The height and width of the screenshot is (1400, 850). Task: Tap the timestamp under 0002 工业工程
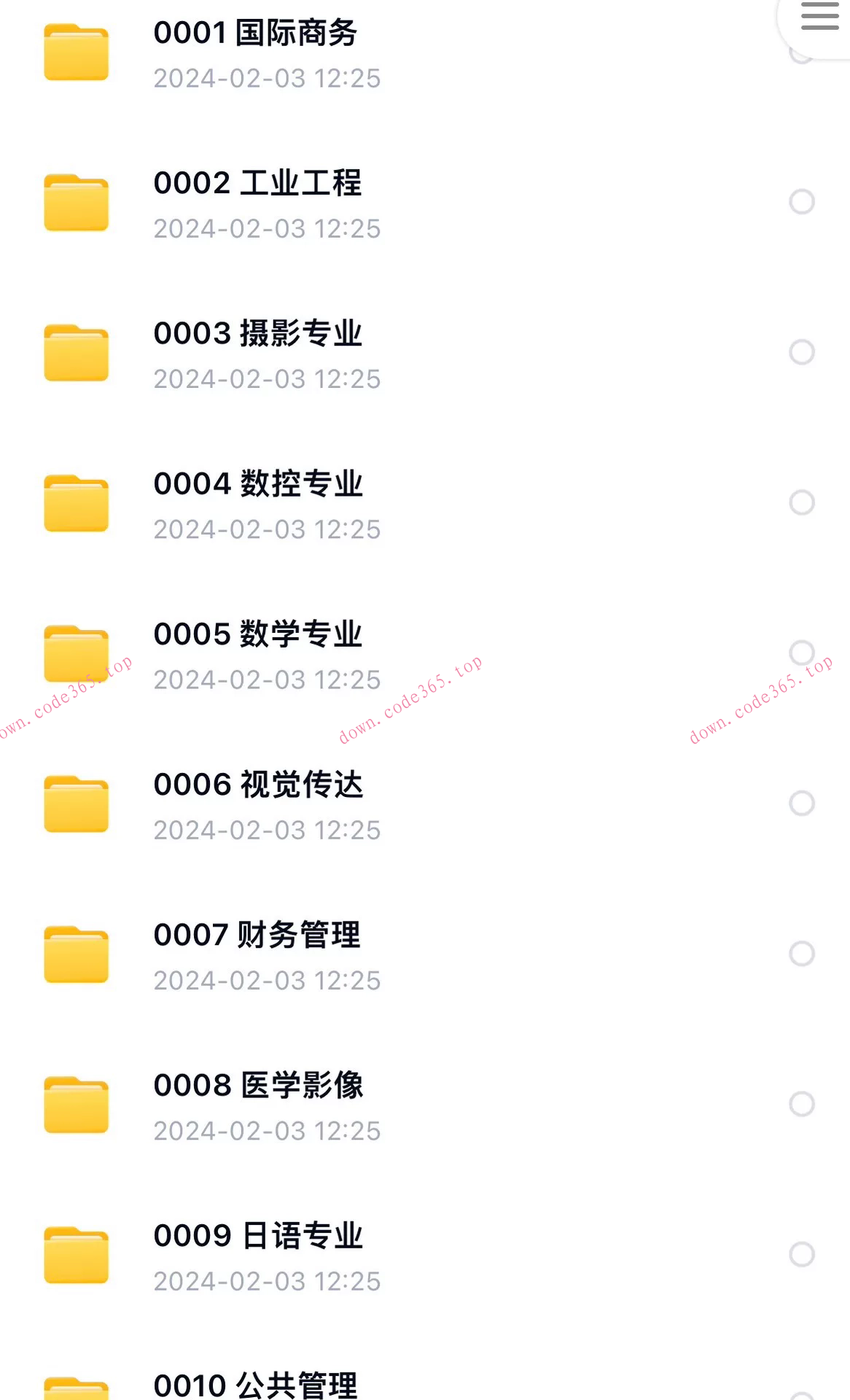point(267,229)
